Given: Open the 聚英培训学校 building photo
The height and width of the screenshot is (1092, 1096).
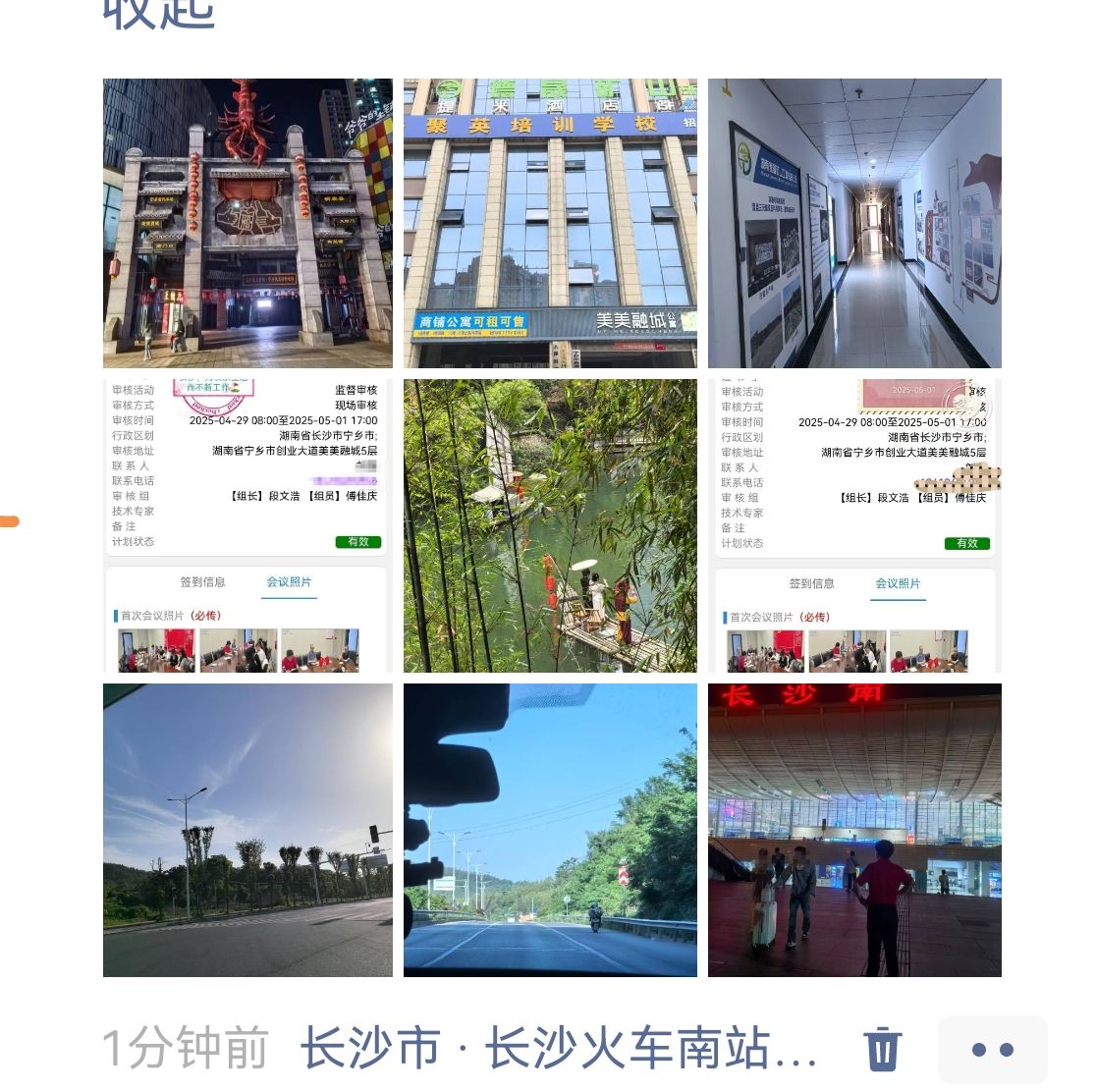Looking at the screenshot, I should click(550, 223).
